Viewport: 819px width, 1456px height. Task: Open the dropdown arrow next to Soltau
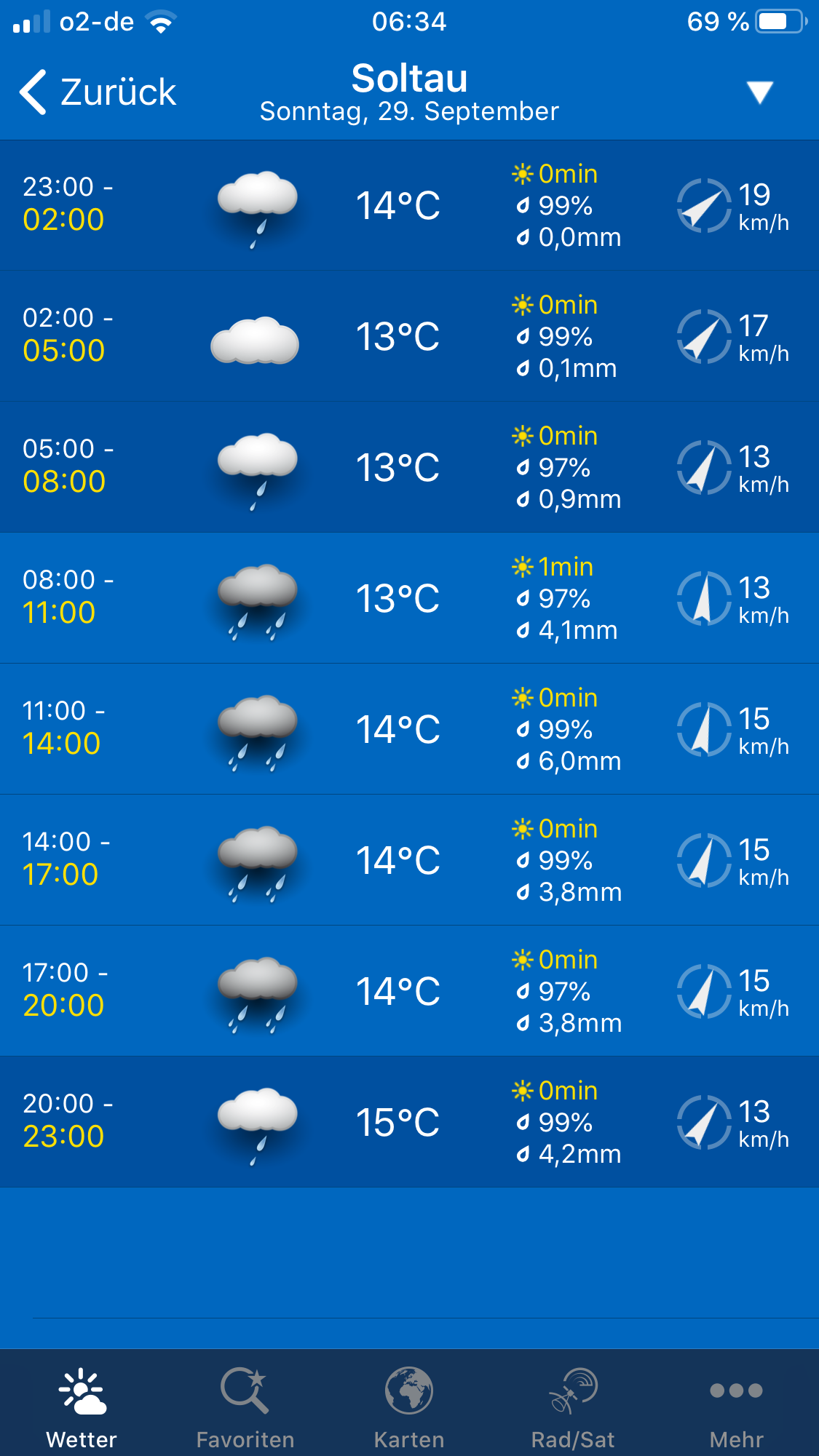(759, 92)
